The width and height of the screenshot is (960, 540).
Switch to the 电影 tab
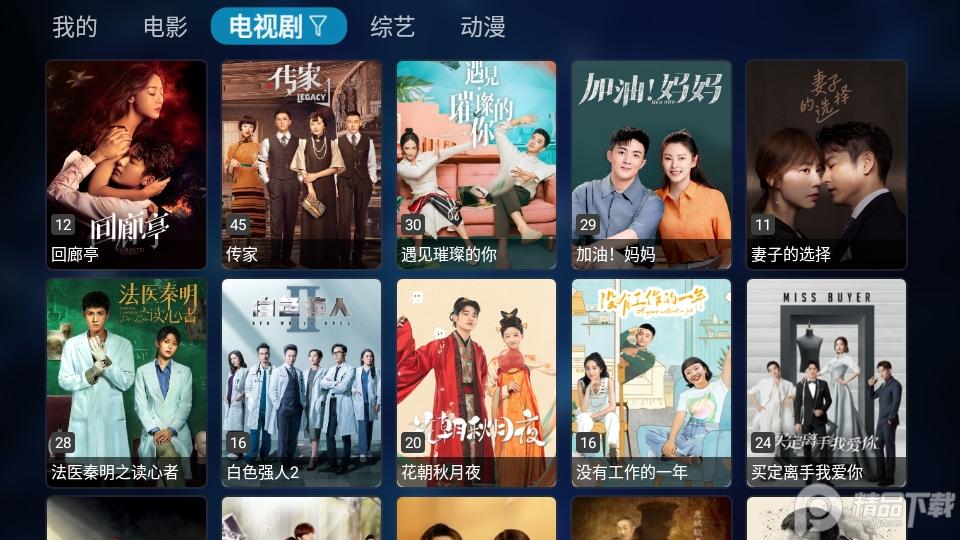165,27
